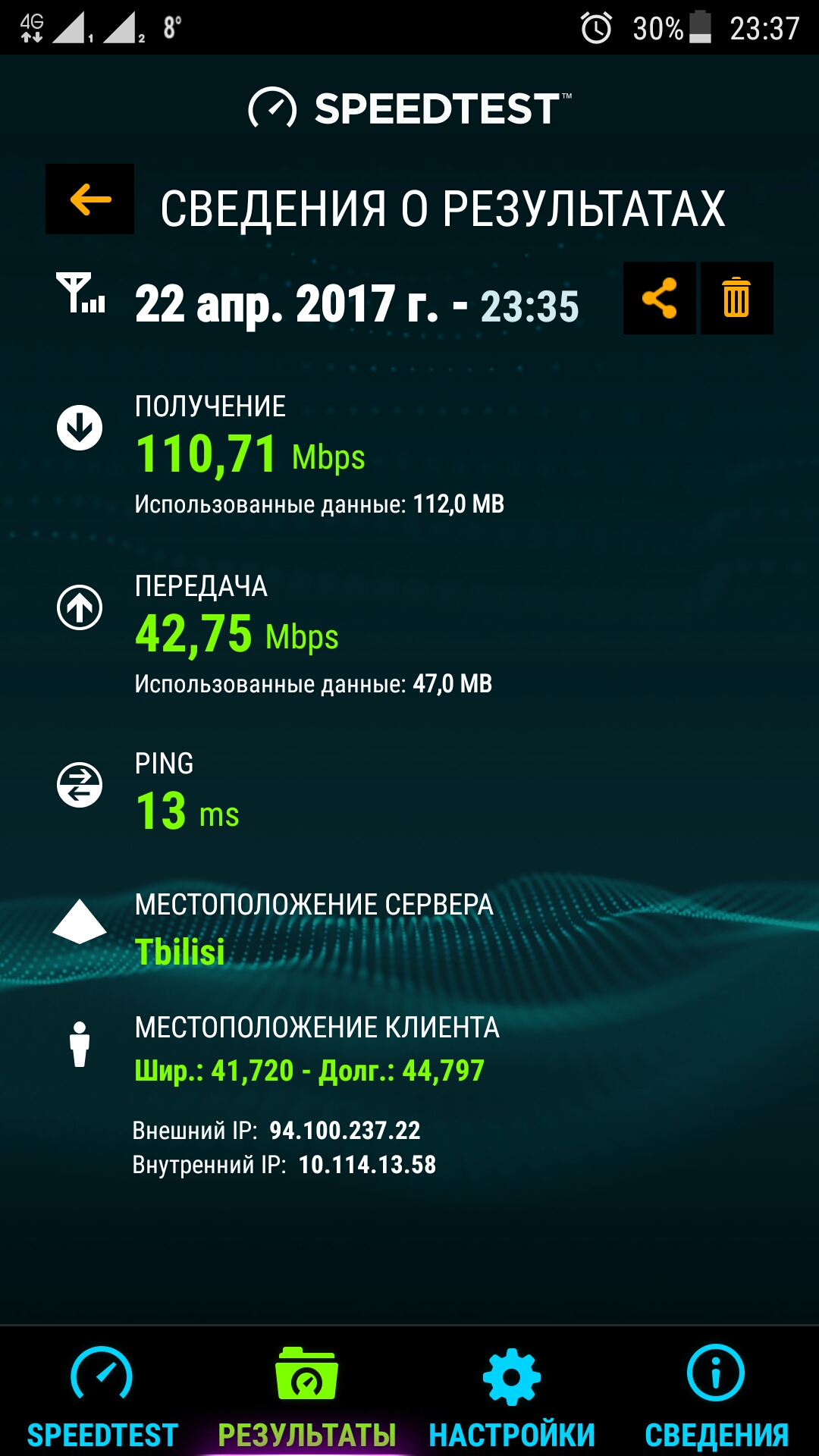Open the Результаты tab
Screen dimensions: 819x1456
click(x=306, y=1397)
